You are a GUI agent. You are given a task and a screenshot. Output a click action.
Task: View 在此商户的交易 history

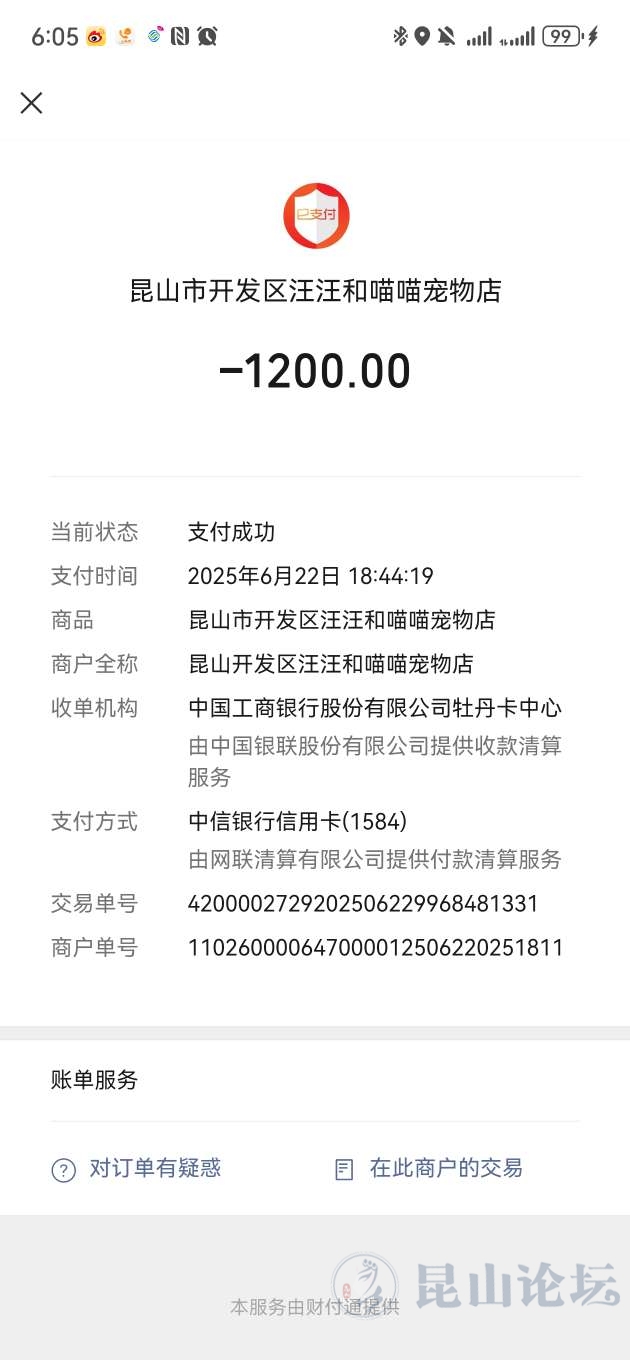430,1168
